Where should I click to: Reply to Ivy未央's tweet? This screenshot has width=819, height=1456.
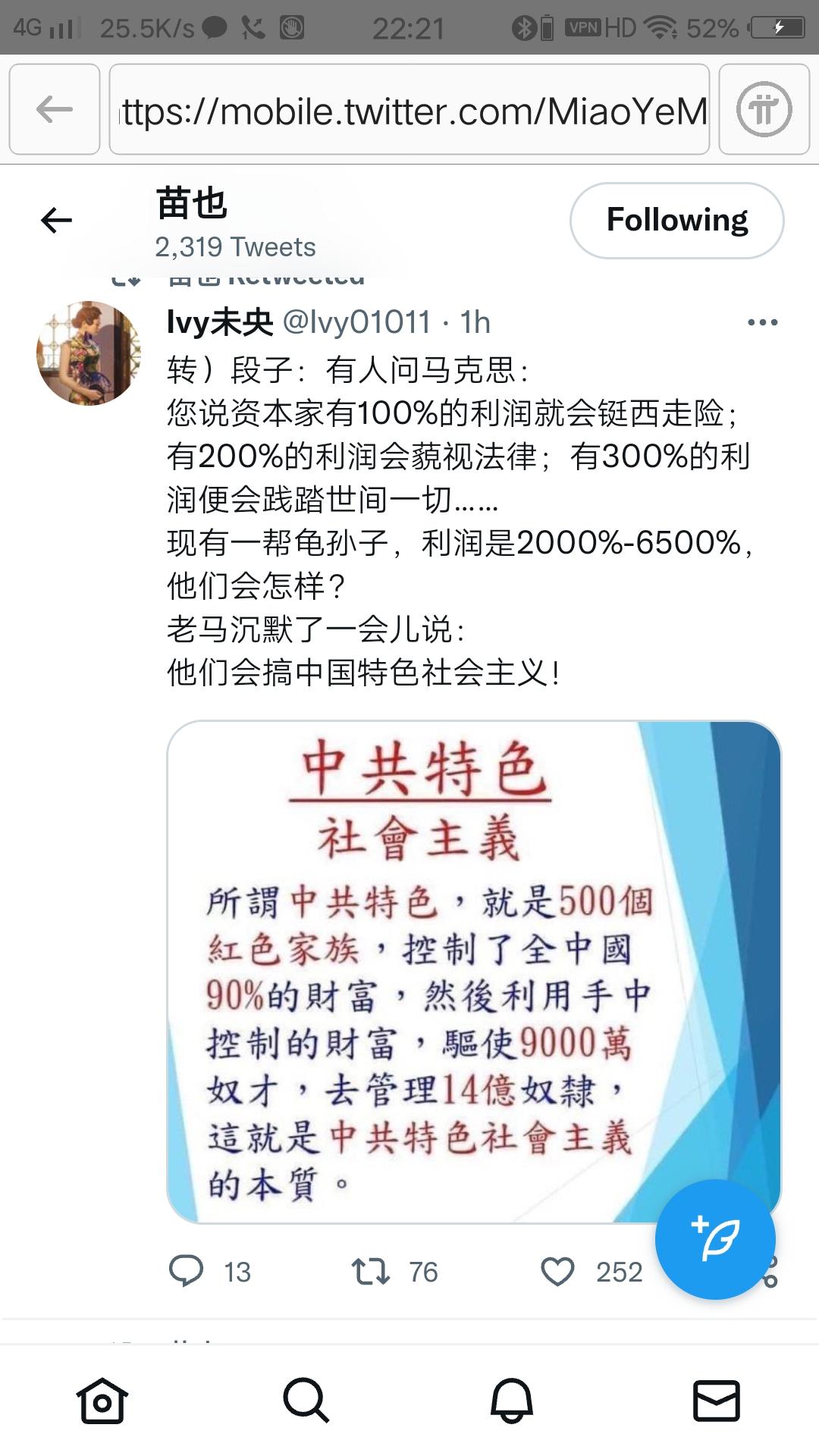point(187,1271)
